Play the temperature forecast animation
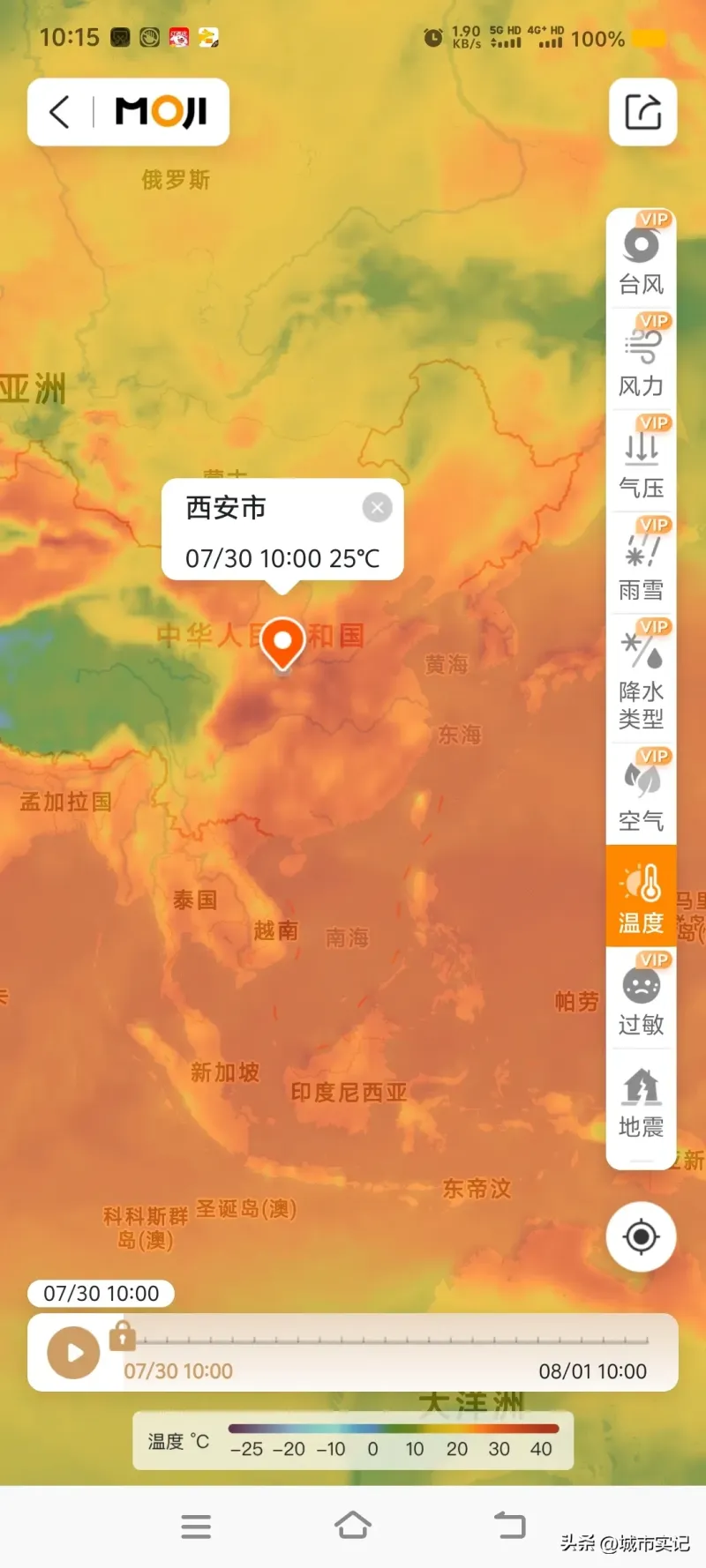 click(73, 1353)
